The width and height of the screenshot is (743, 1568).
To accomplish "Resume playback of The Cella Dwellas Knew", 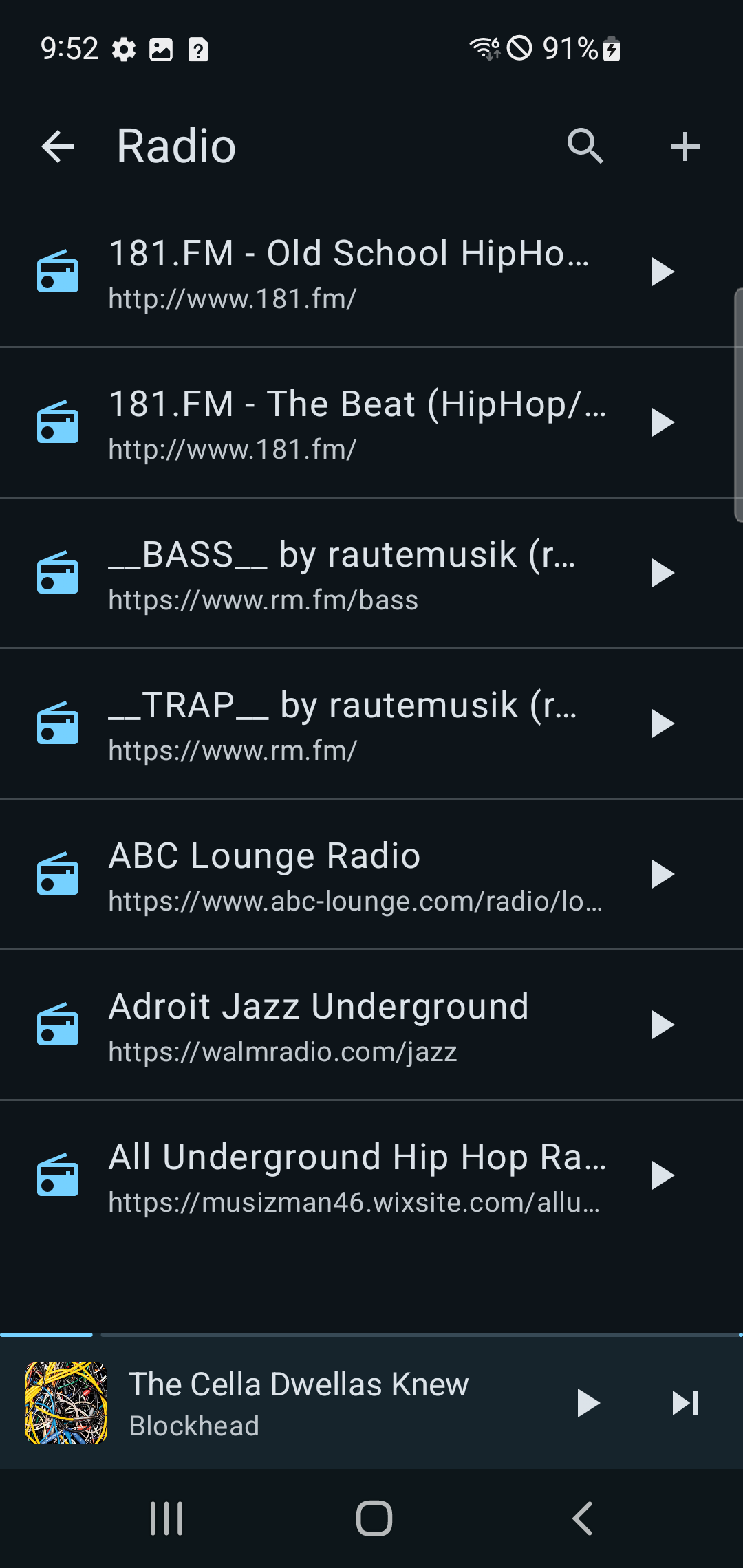I will pos(588,1402).
